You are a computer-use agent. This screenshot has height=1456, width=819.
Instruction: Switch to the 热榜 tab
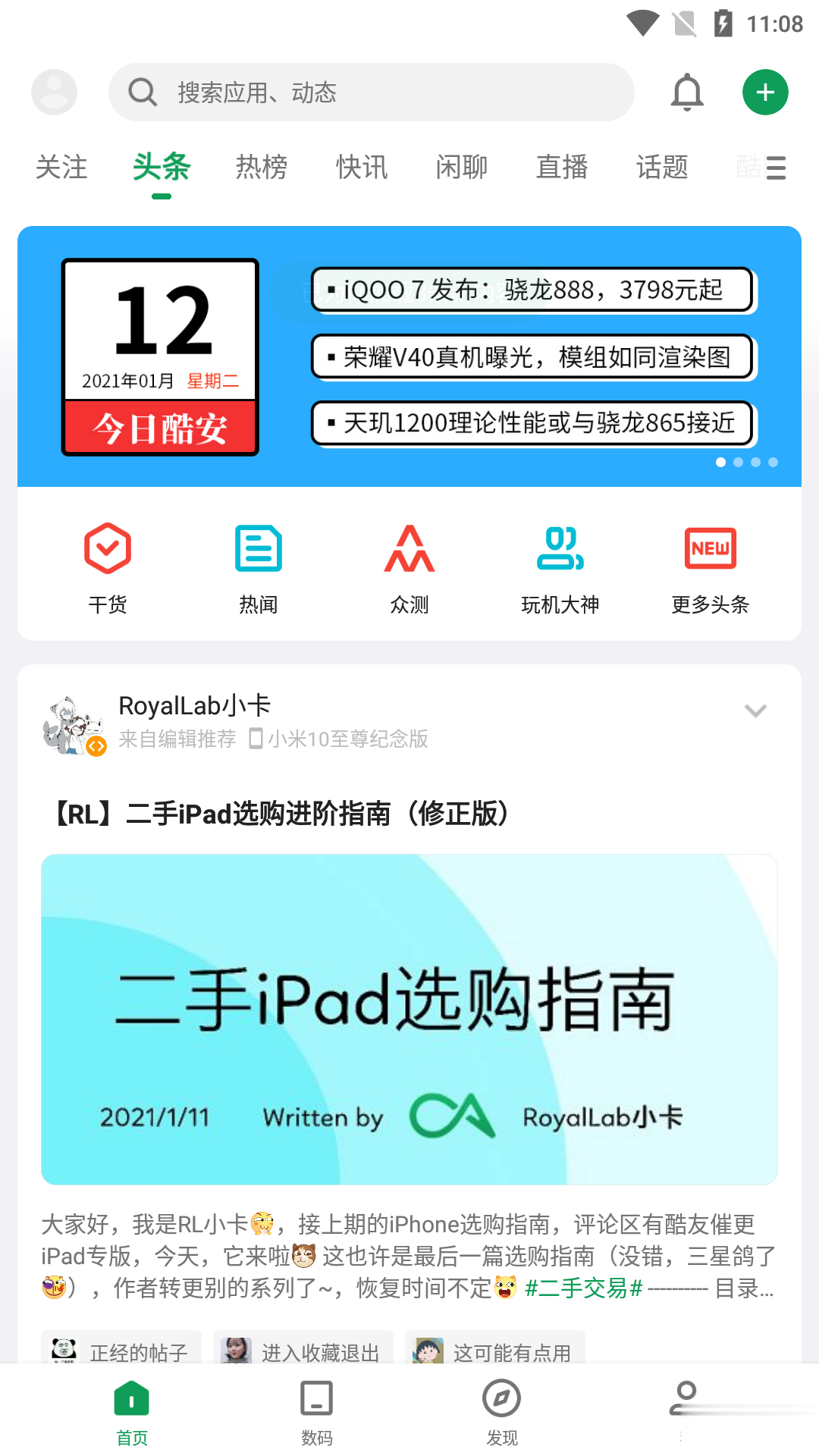point(261,167)
